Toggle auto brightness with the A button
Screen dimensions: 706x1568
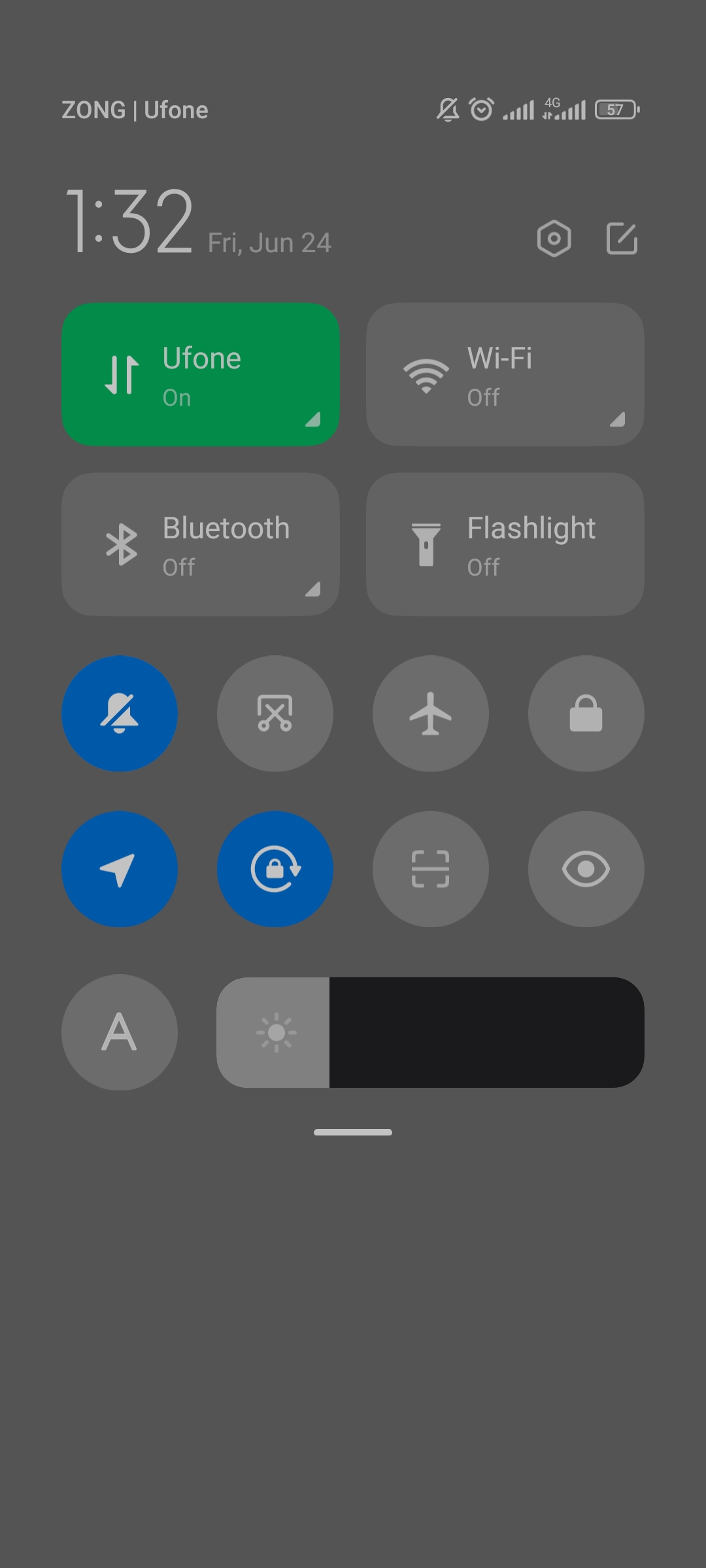click(120, 1032)
